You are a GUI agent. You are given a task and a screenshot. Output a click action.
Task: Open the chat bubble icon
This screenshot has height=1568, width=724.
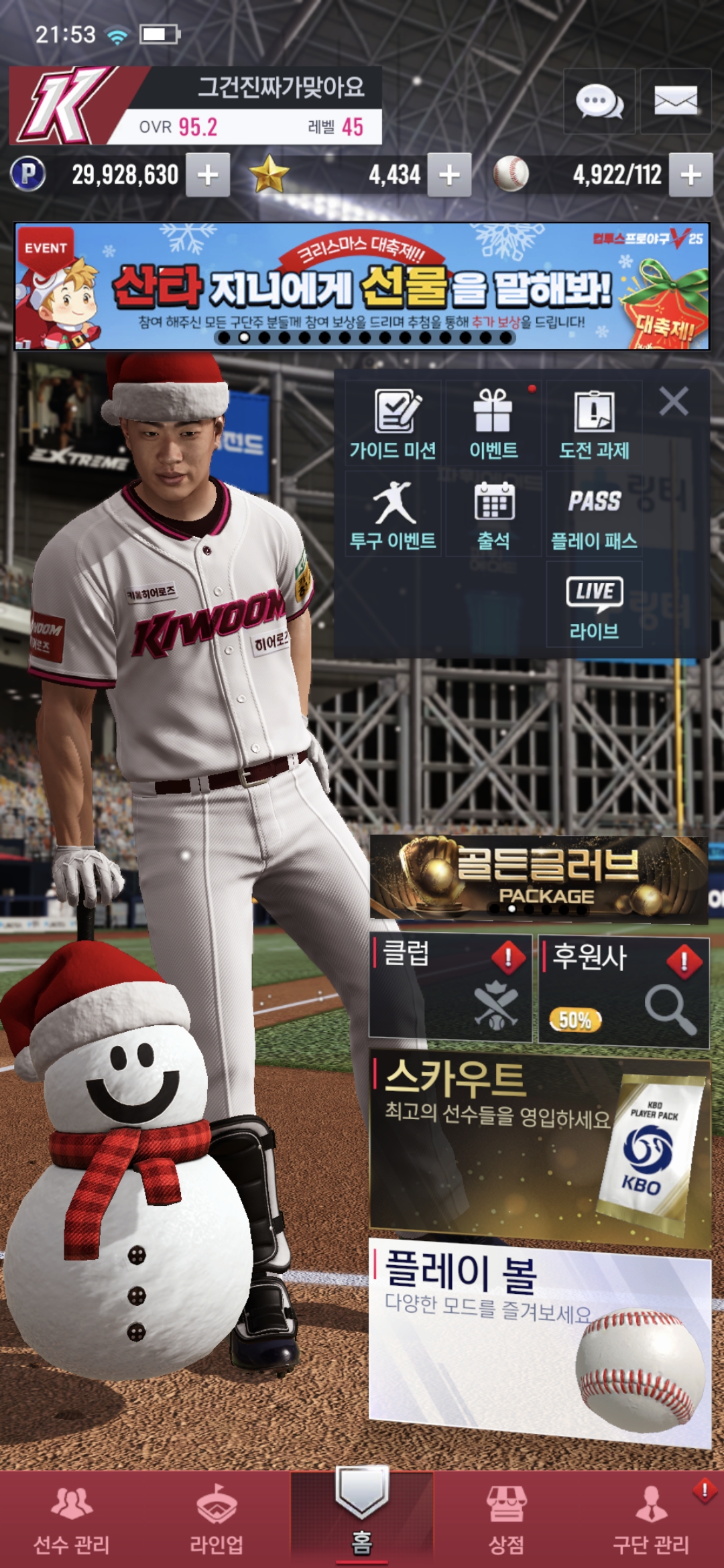(x=599, y=102)
